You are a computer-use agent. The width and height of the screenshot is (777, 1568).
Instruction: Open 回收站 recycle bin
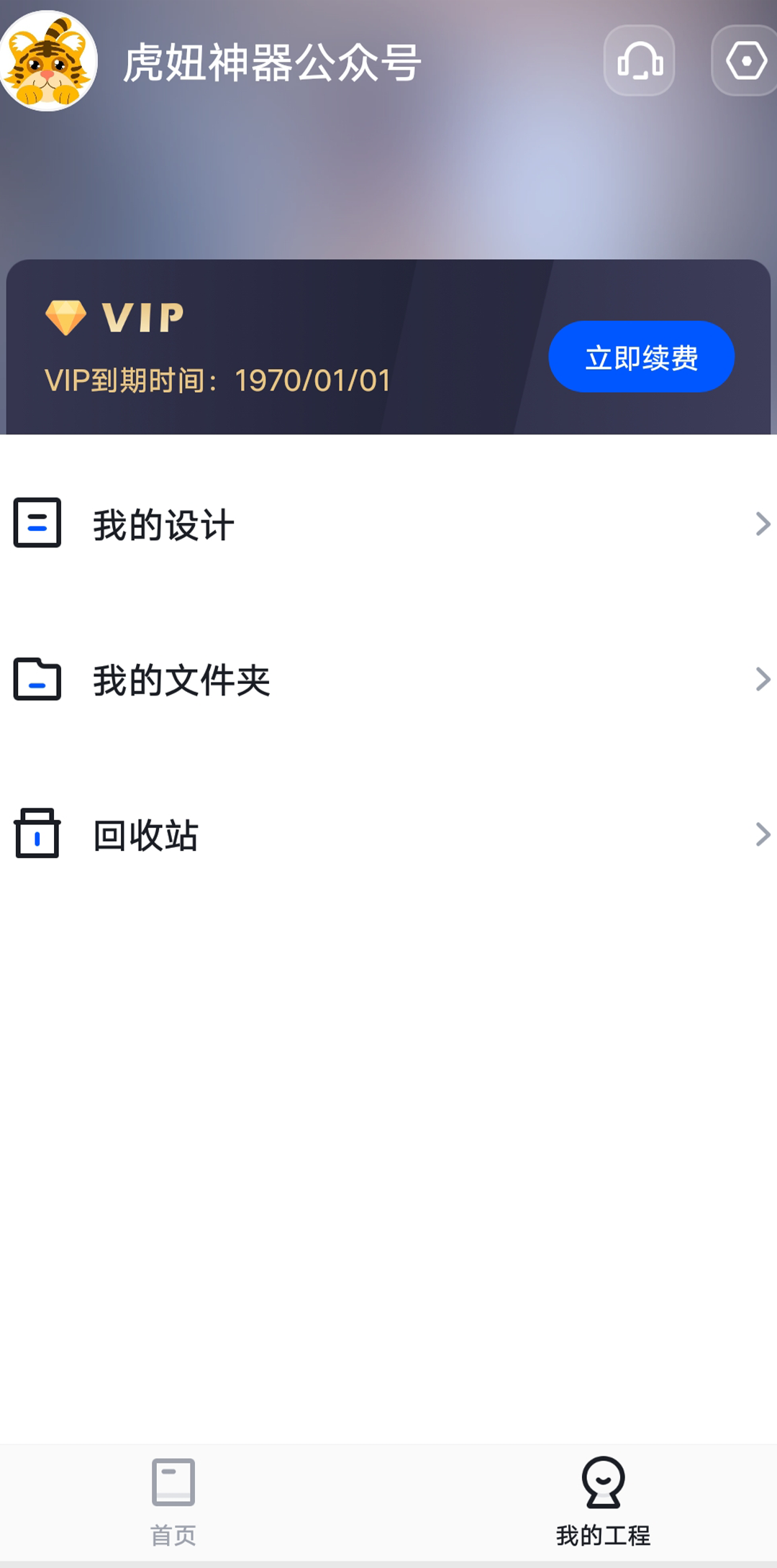pos(388,835)
